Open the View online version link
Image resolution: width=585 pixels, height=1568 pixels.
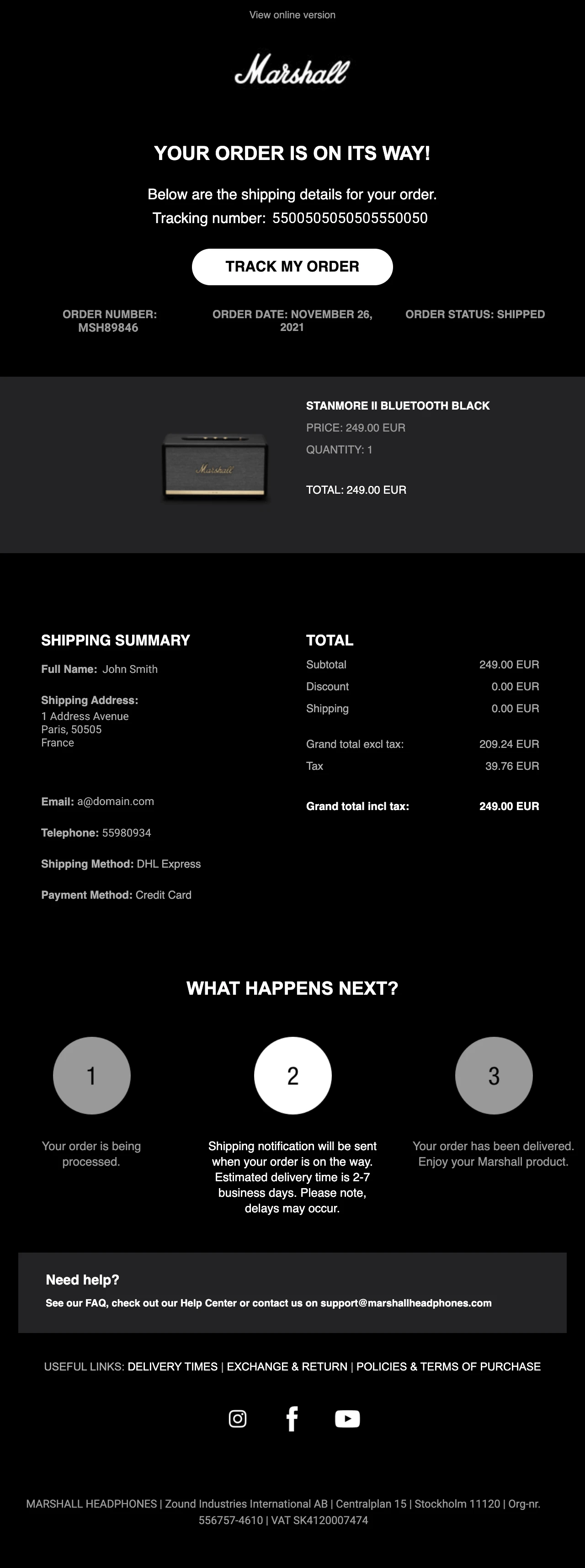[292, 15]
